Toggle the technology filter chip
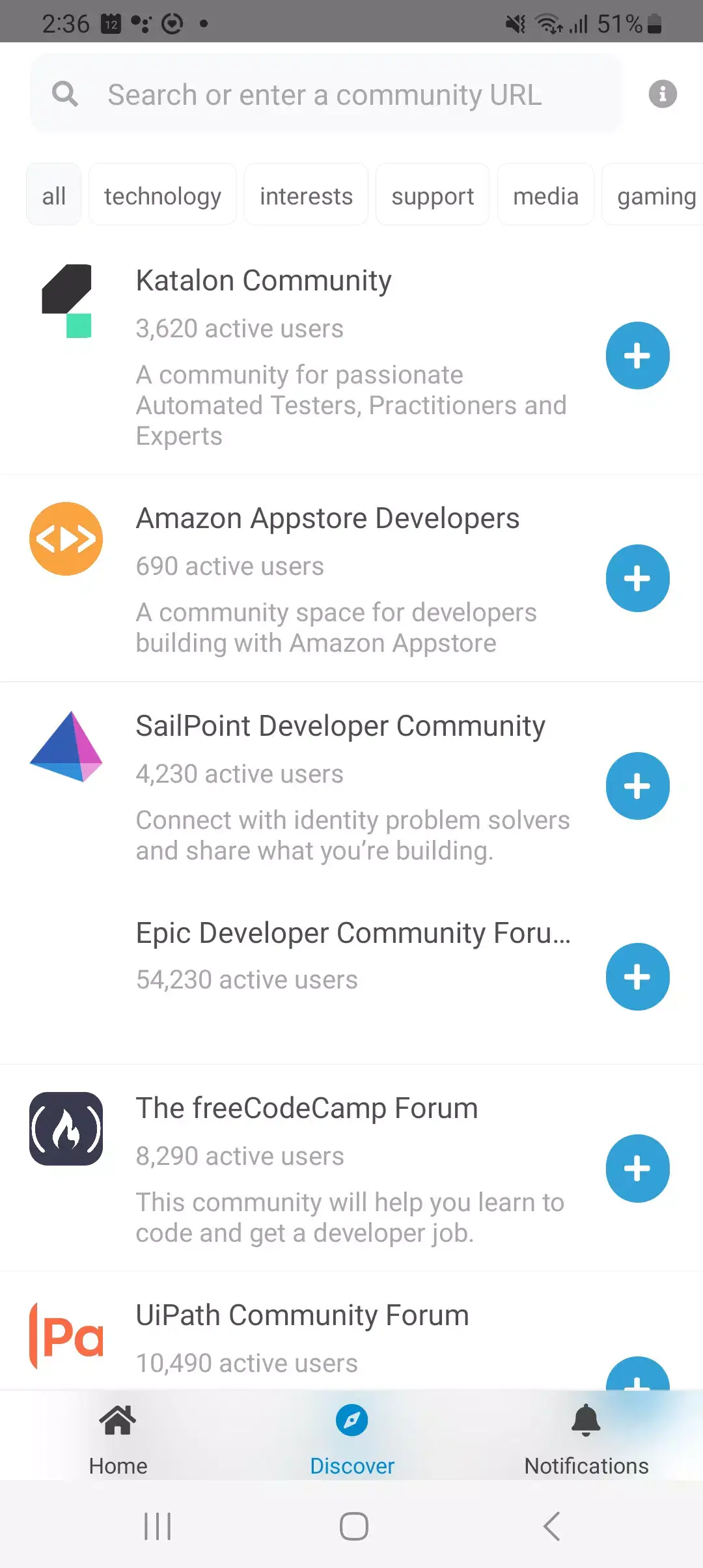This screenshot has height=1568, width=703. [162, 195]
